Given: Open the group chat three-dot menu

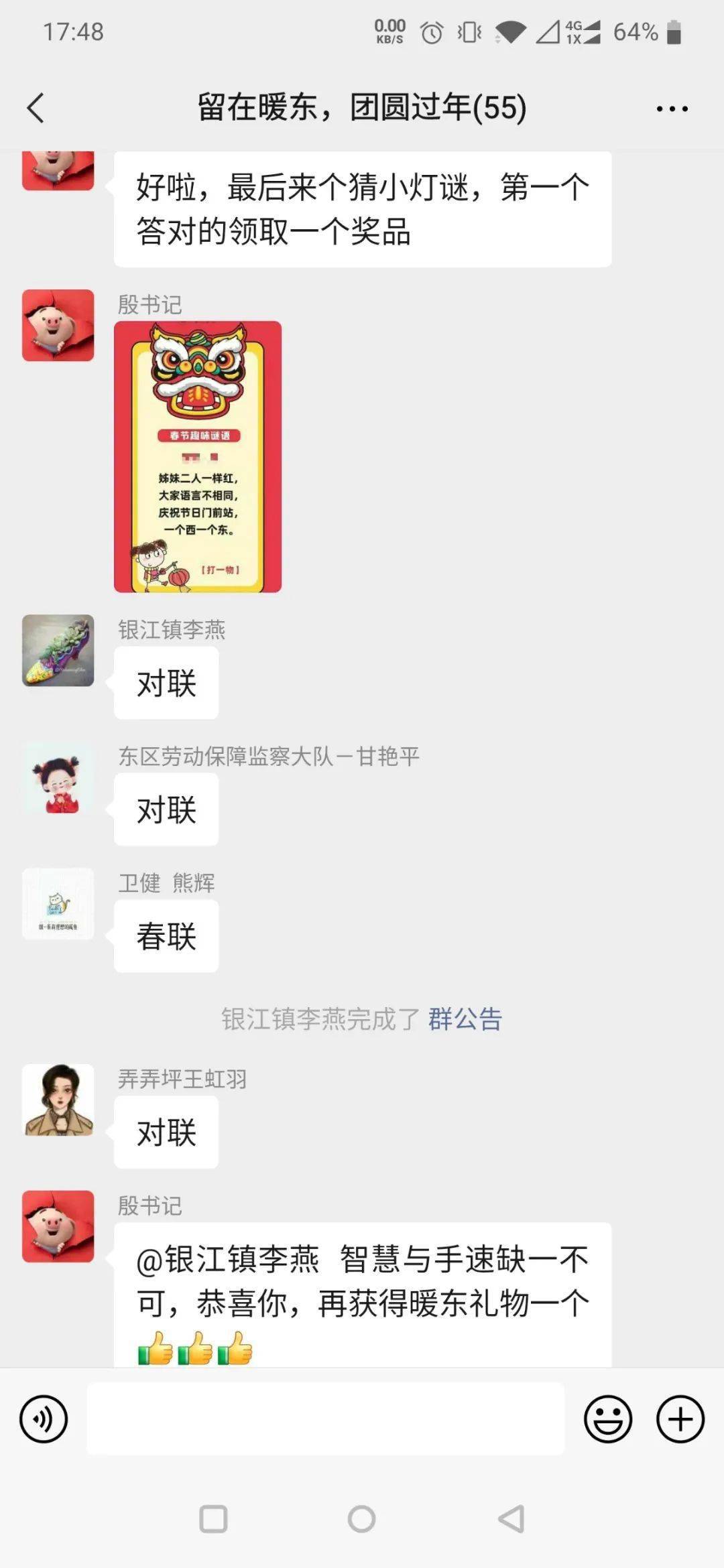Looking at the screenshot, I should (x=672, y=109).
